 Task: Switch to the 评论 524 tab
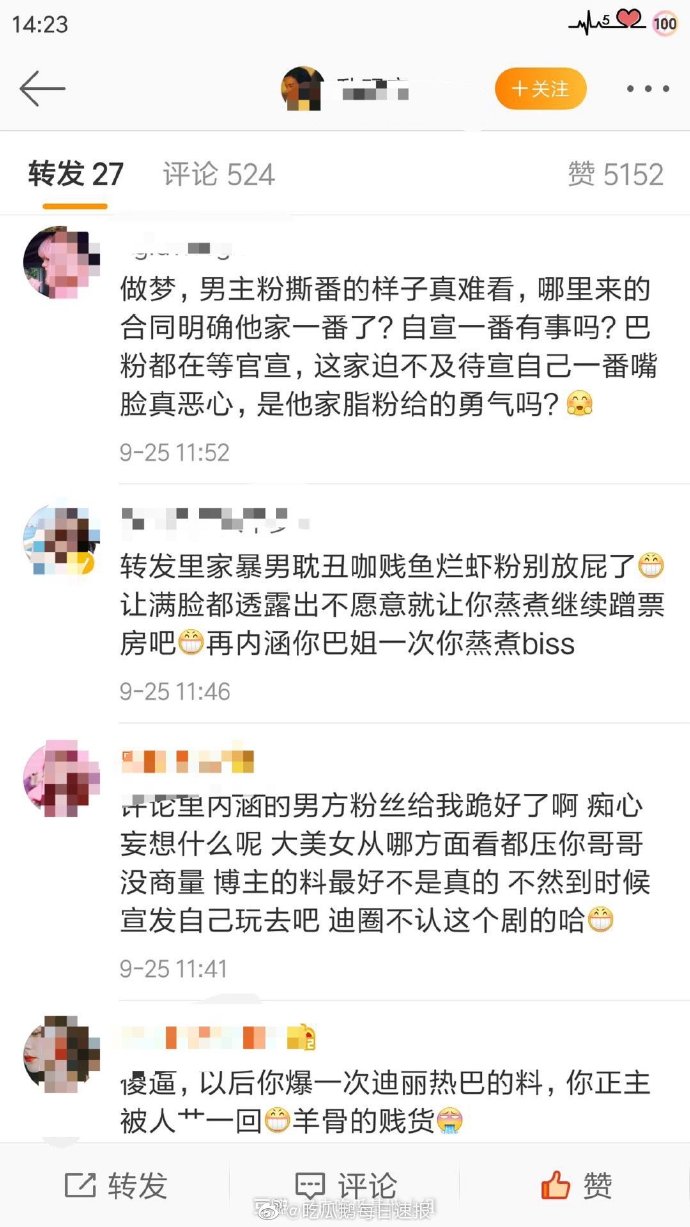tap(218, 175)
